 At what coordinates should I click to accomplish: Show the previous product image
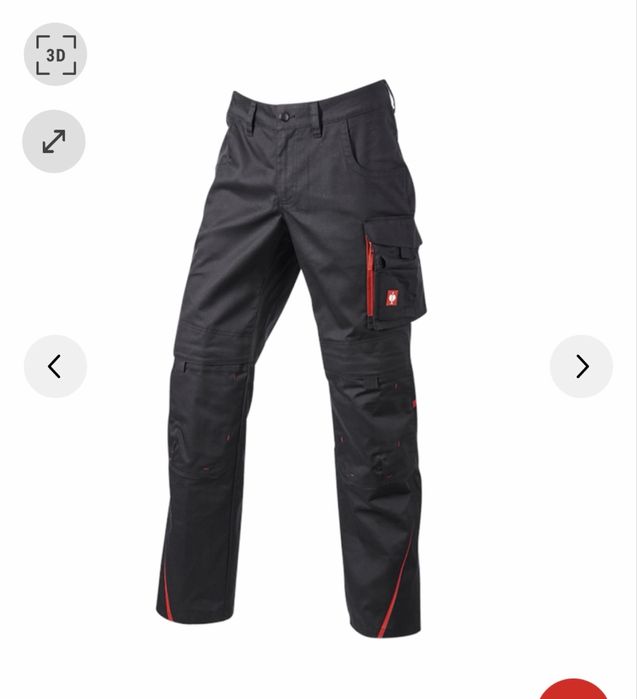55,366
